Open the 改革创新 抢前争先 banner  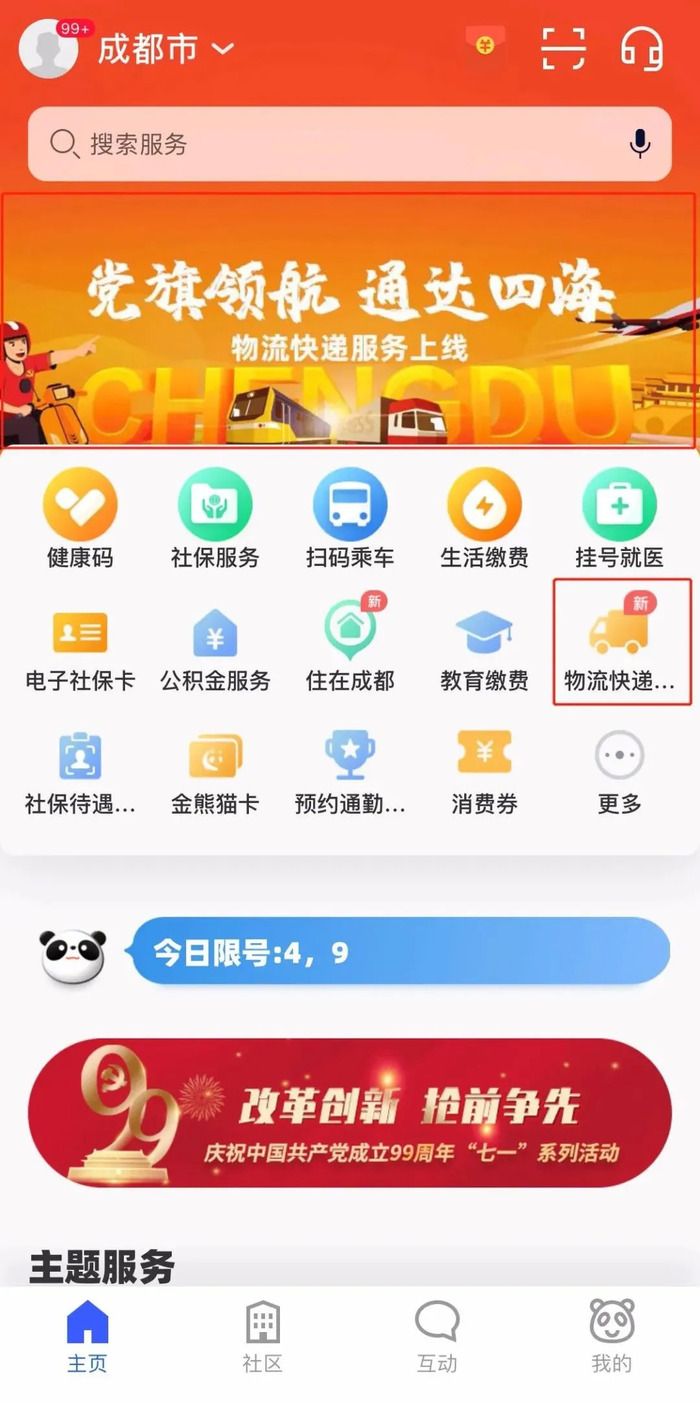coord(350,1112)
